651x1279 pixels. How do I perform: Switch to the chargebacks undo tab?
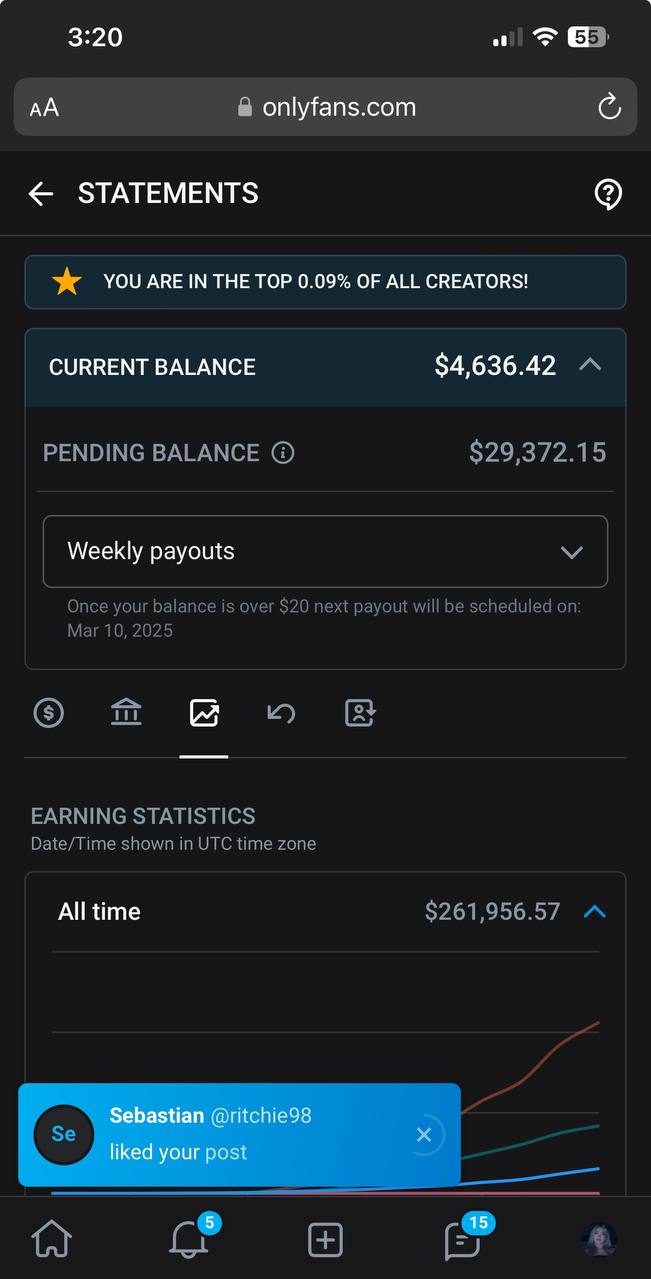pos(281,713)
